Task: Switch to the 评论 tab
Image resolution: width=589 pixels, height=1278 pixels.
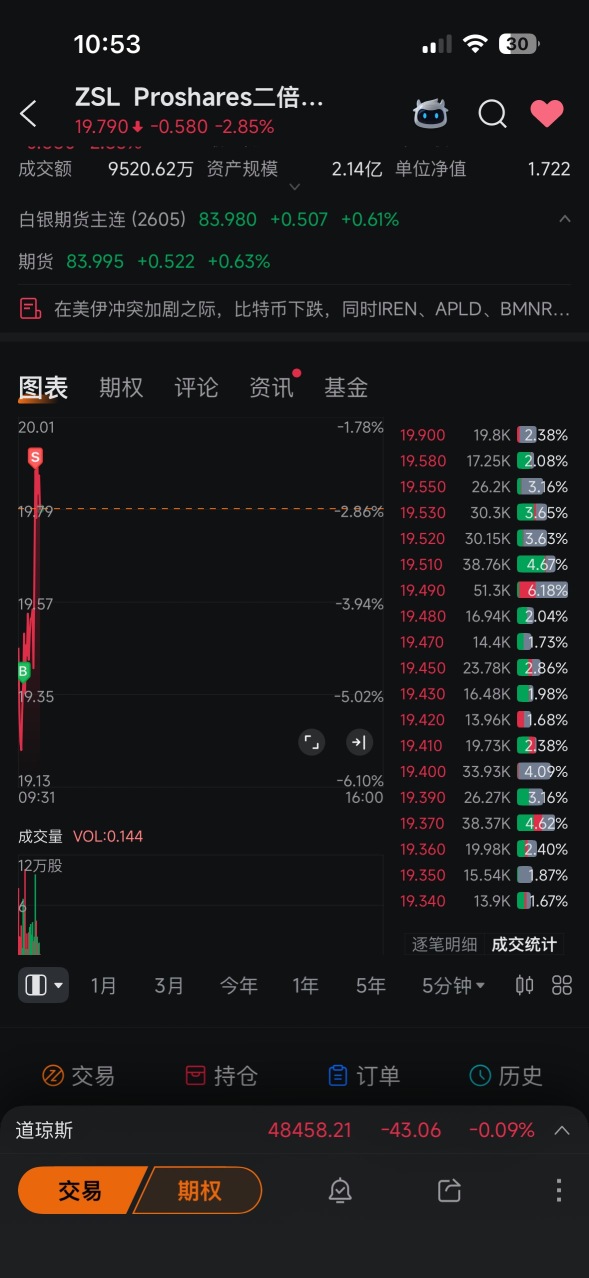Action: (196, 388)
